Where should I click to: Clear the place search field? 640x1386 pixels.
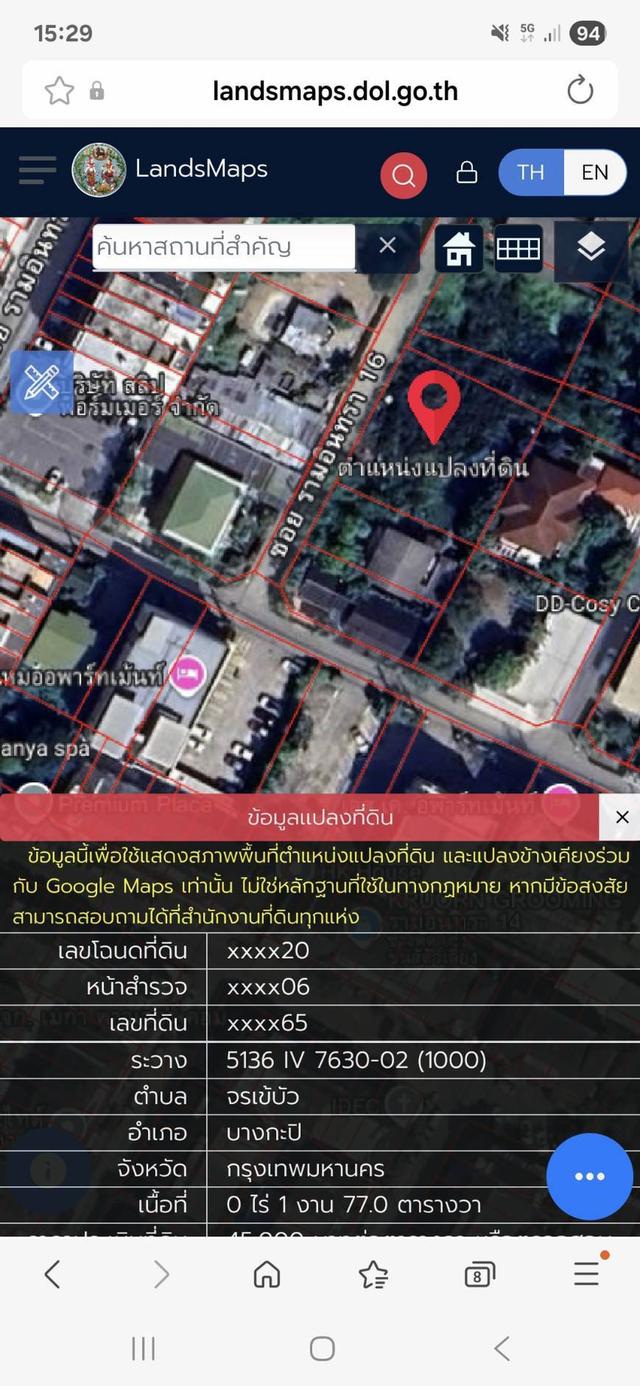(x=388, y=245)
